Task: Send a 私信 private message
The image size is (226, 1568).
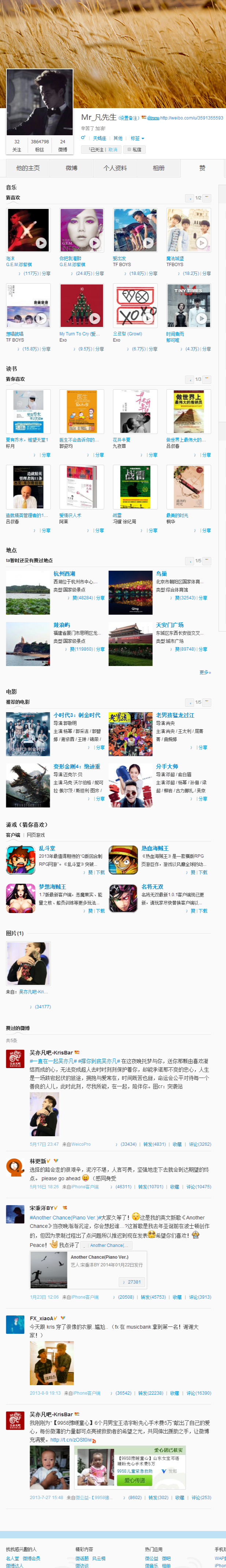Action: 135,149
